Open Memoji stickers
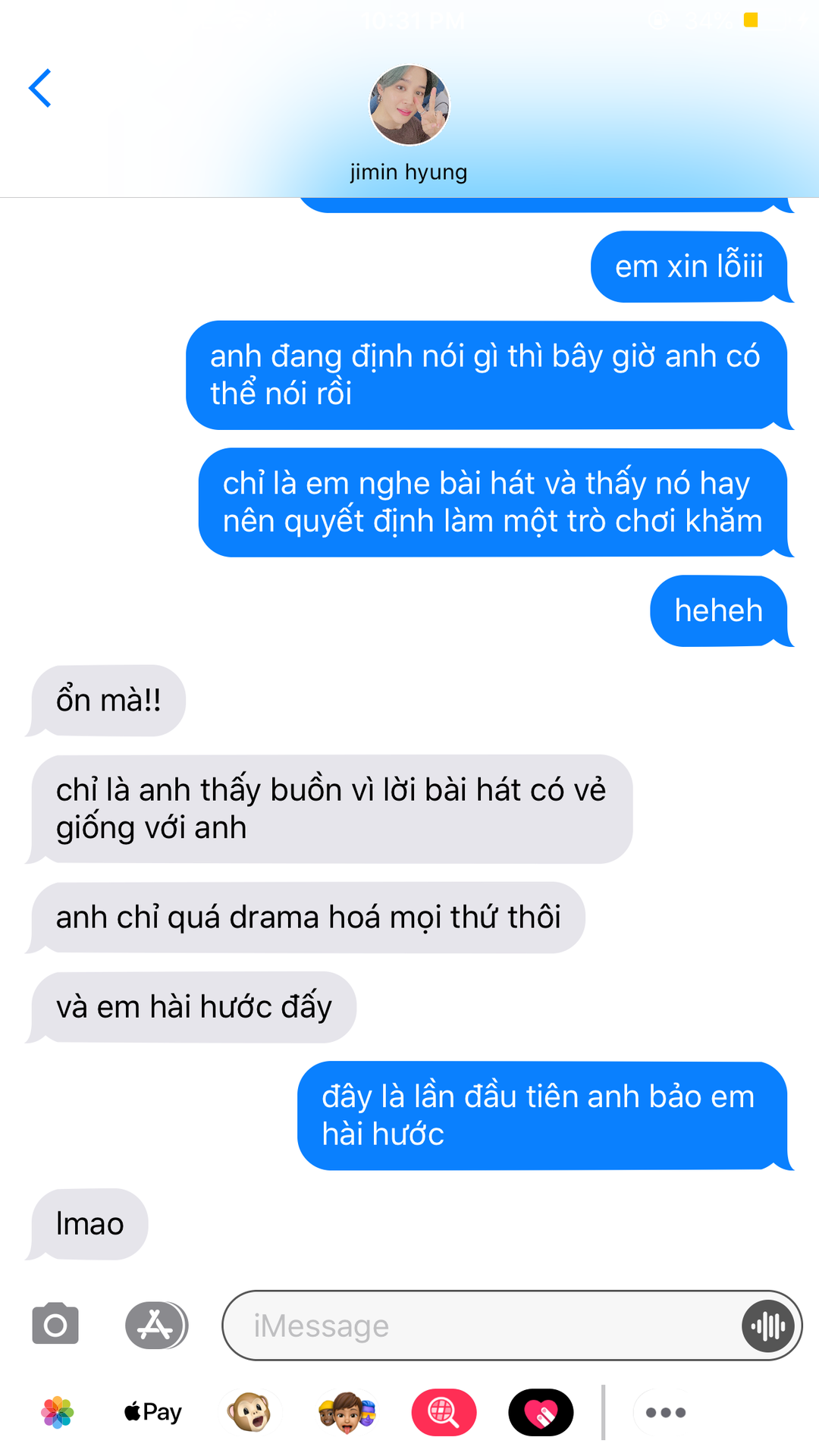The height and width of the screenshot is (1456, 819). pyautogui.click(x=347, y=1412)
